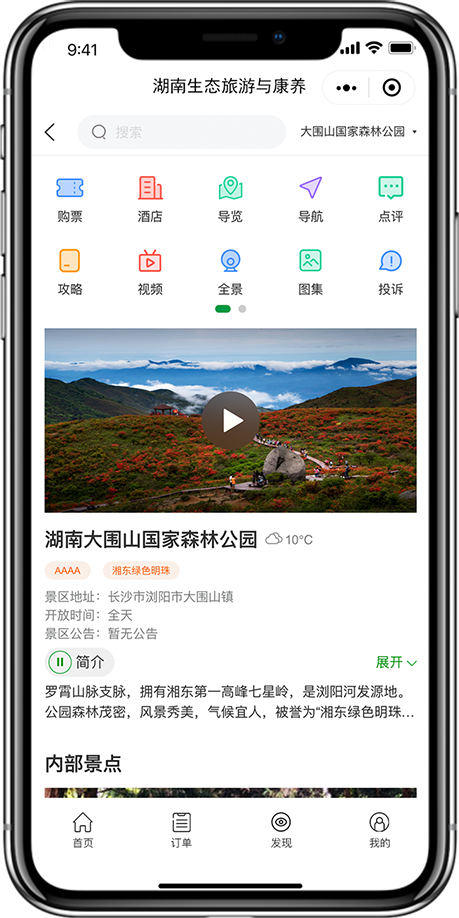Image resolution: width=459 pixels, height=918 pixels.
Task: Close the mini program with the circle button
Action: [392, 88]
